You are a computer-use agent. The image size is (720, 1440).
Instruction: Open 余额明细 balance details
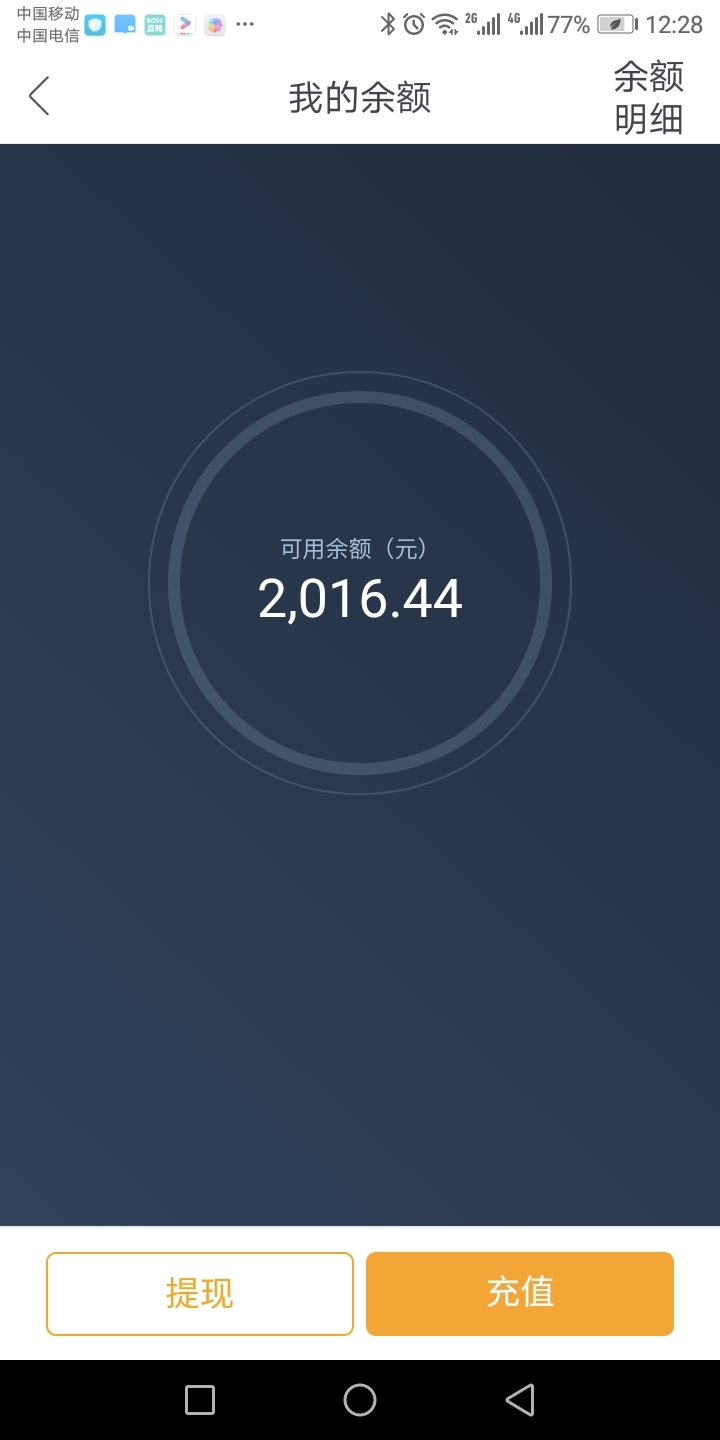[x=649, y=97]
